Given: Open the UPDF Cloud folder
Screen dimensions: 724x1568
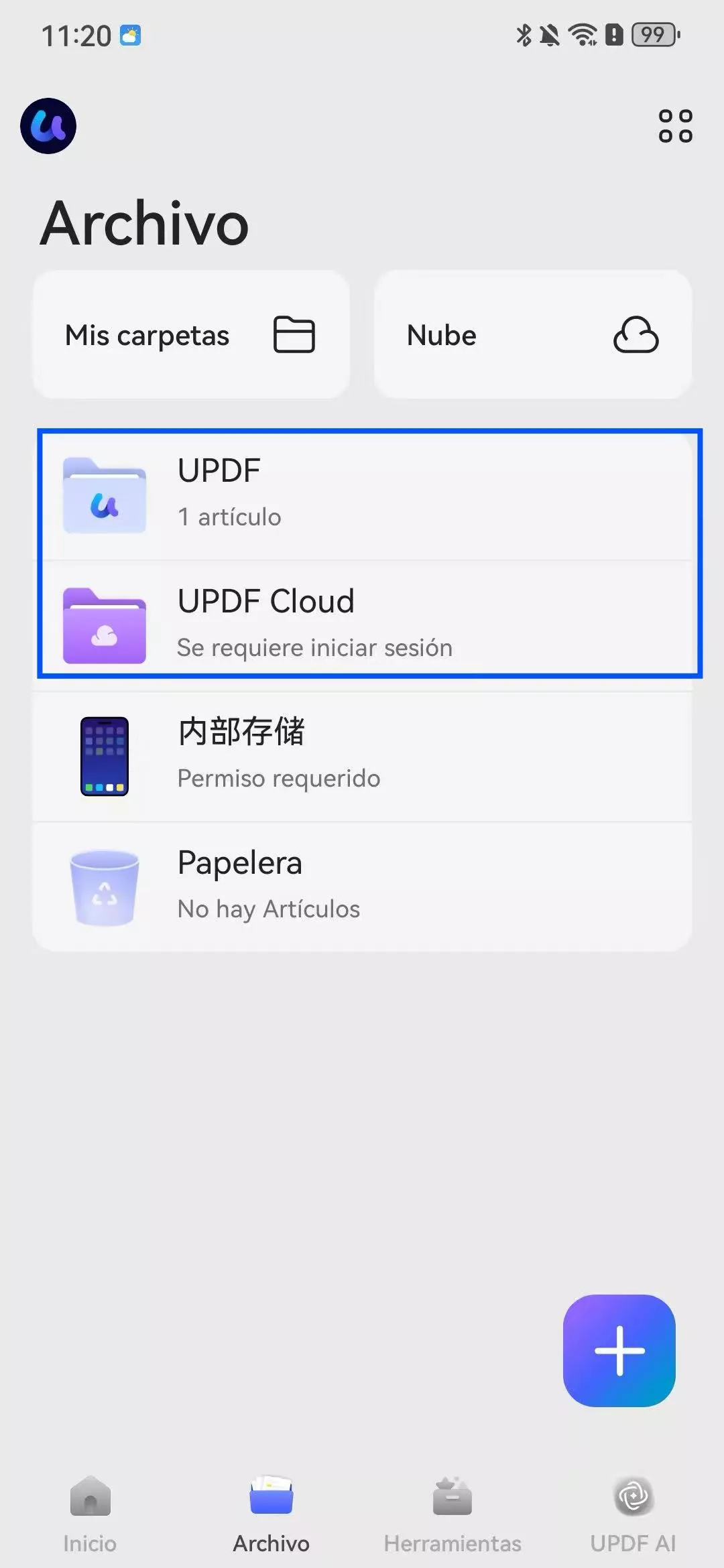Looking at the screenshot, I should 362,623.
